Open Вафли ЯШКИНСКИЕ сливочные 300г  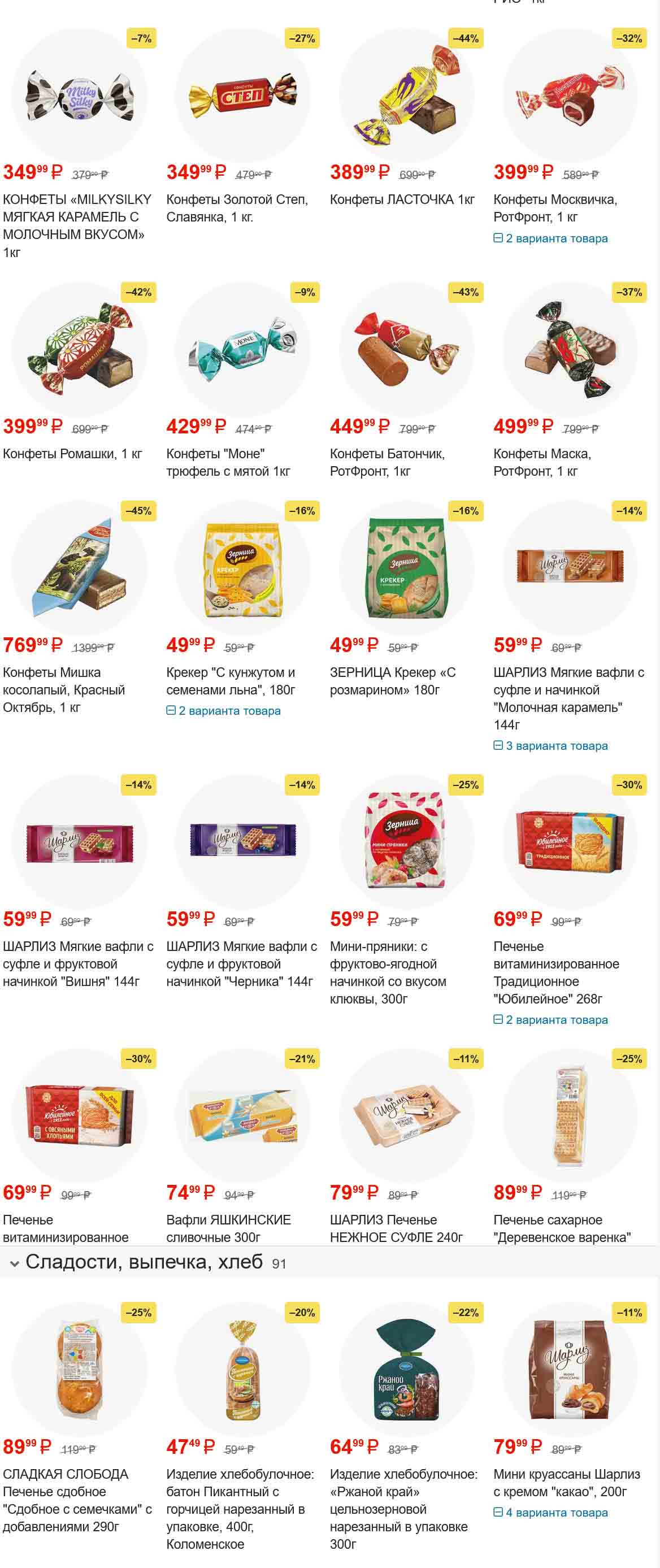coord(228,1228)
